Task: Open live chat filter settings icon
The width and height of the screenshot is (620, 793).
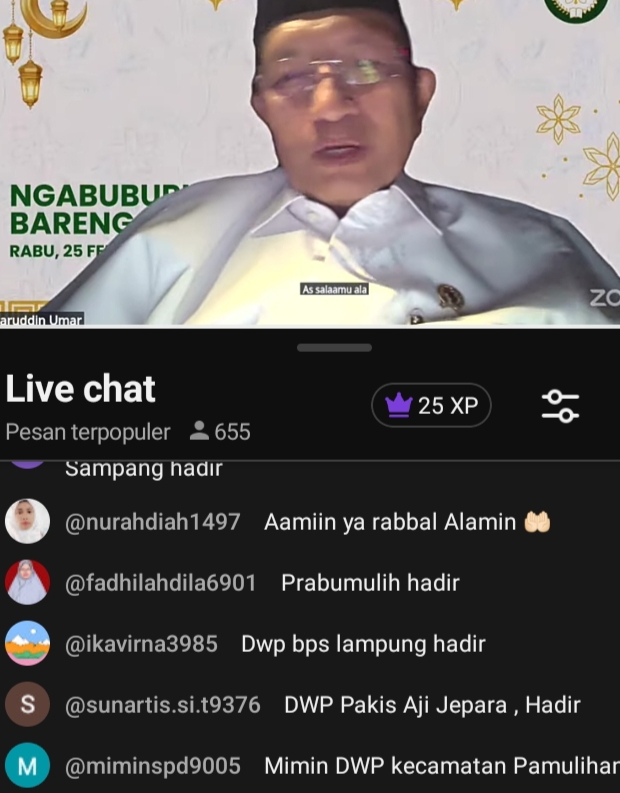Action: (x=560, y=405)
